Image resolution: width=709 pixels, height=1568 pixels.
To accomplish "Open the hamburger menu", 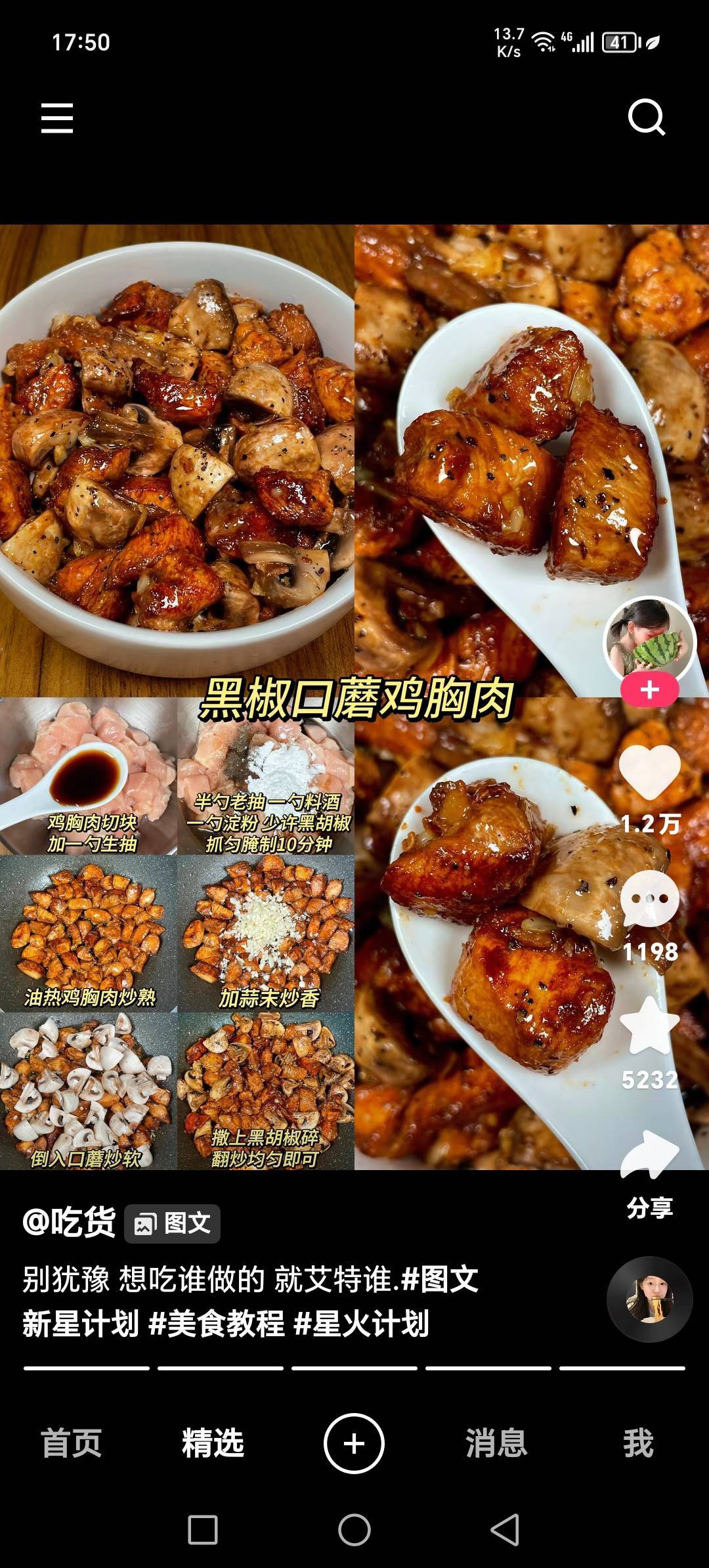I will [57, 118].
